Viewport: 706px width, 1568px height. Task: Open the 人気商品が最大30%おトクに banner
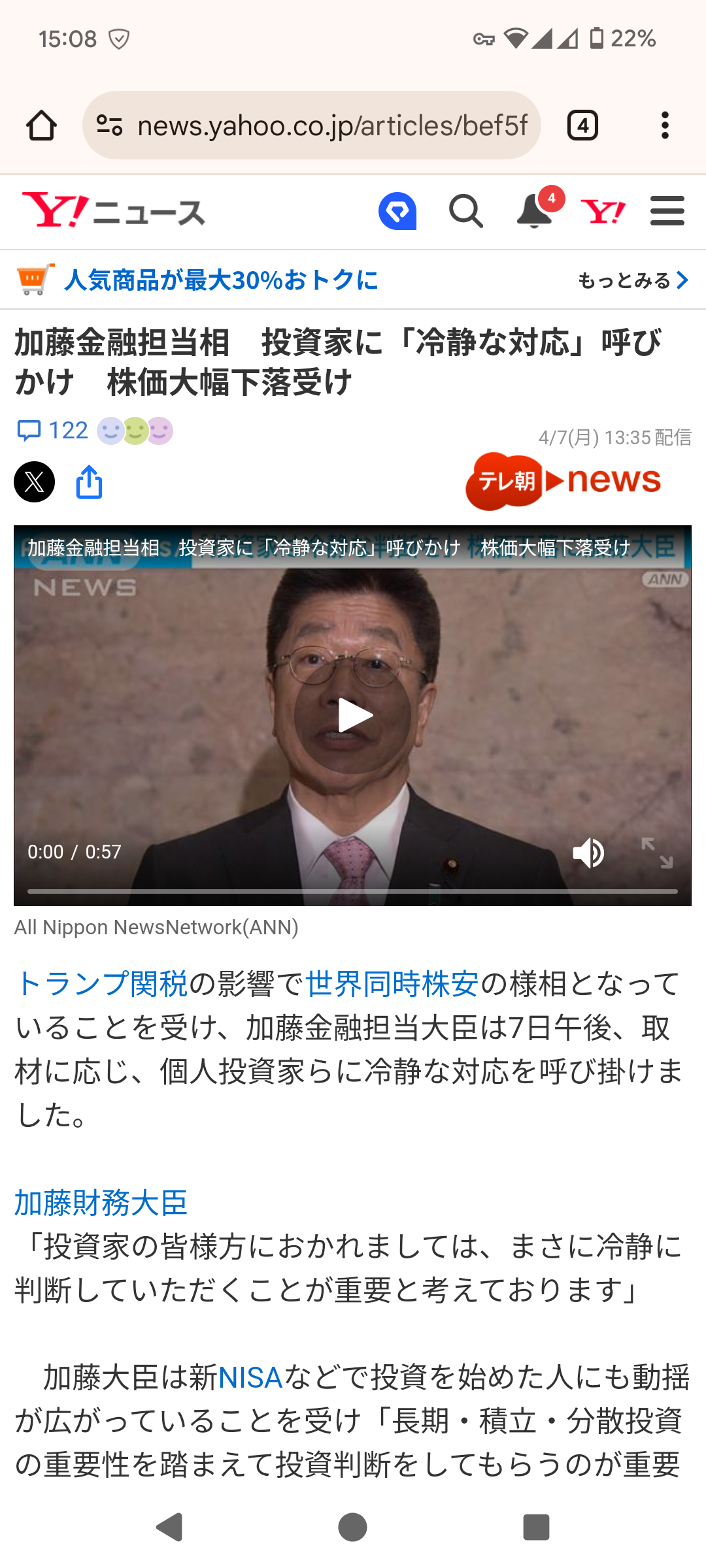pyautogui.click(x=221, y=280)
